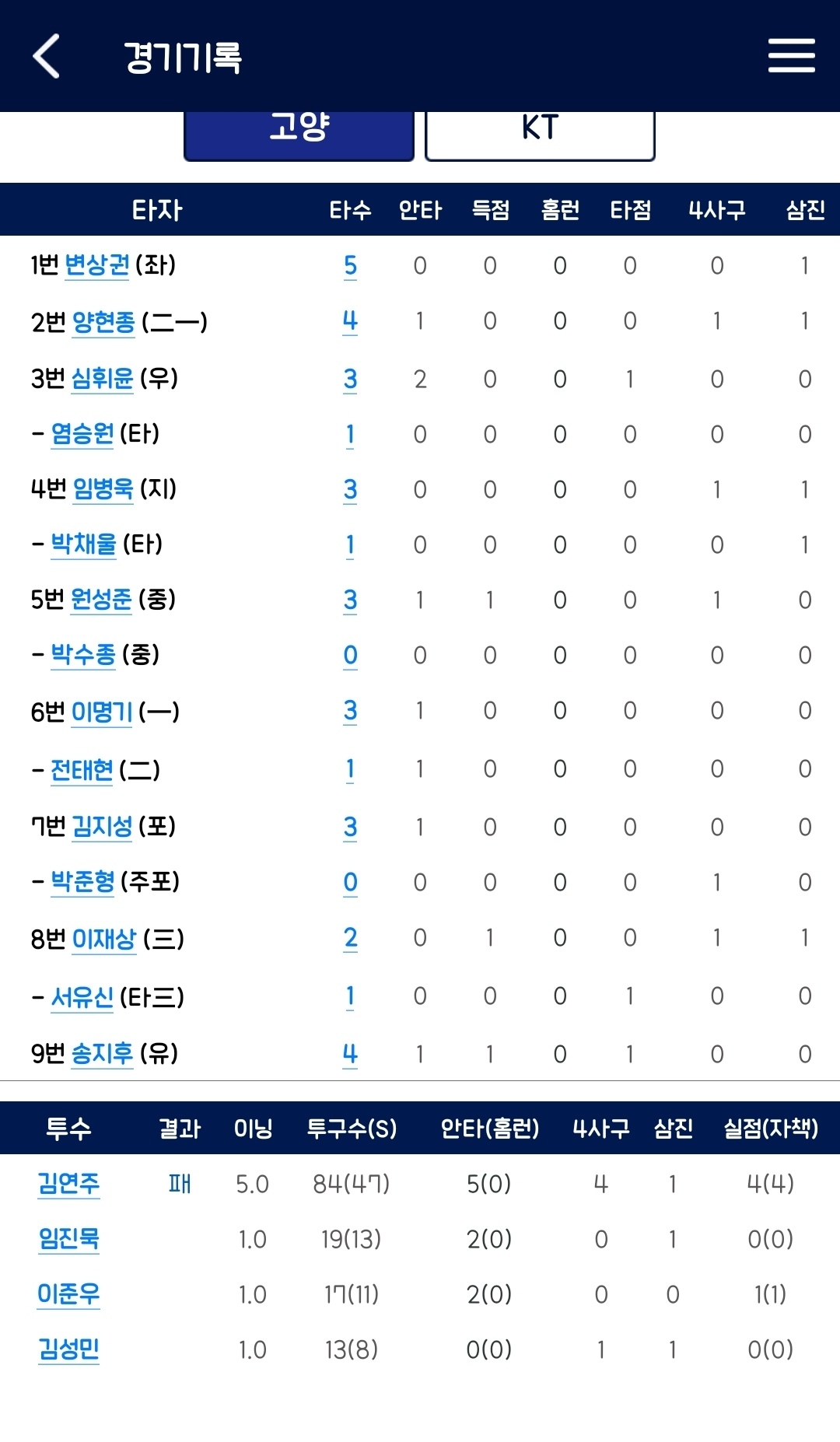
Task: Tap pitcher name 이준우
Action: 68,1294
